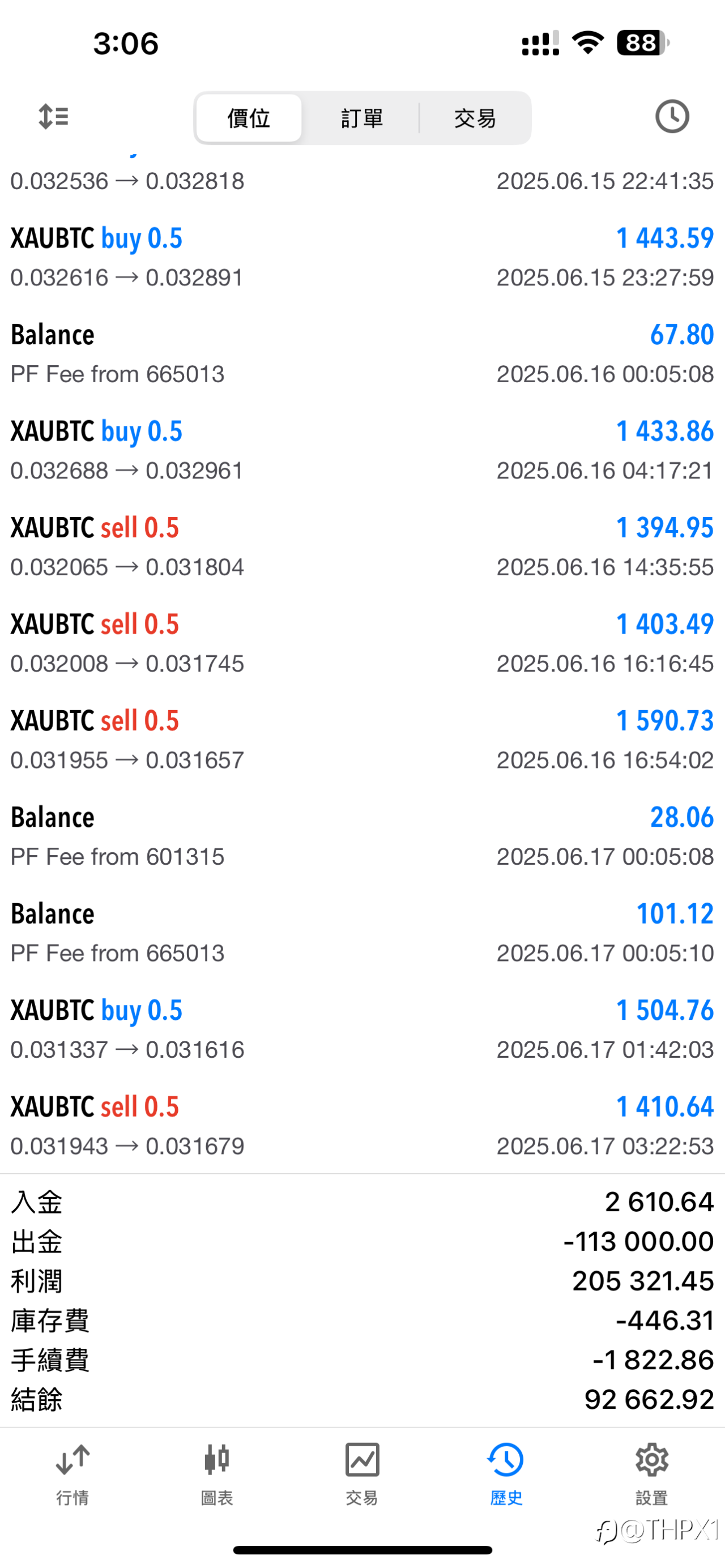Viewport: 725px width, 1568px height.
Task: Expand the XAUBTC buy with profit 1 504.76
Action: [362, 1029]
